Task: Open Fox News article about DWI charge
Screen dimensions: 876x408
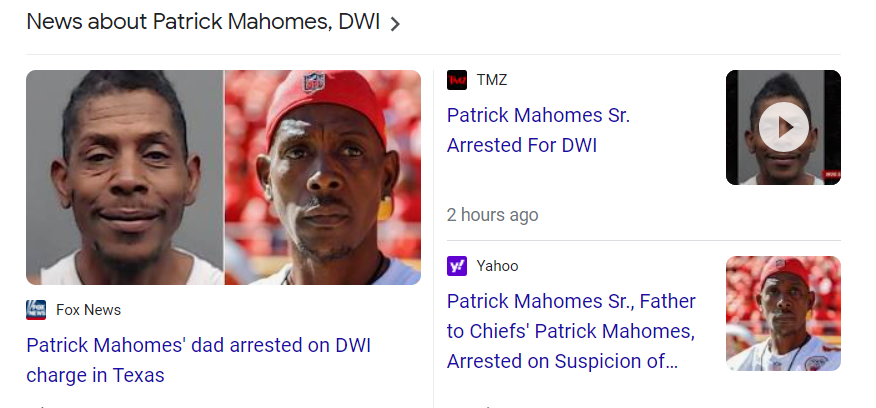Action: (198, 360)
